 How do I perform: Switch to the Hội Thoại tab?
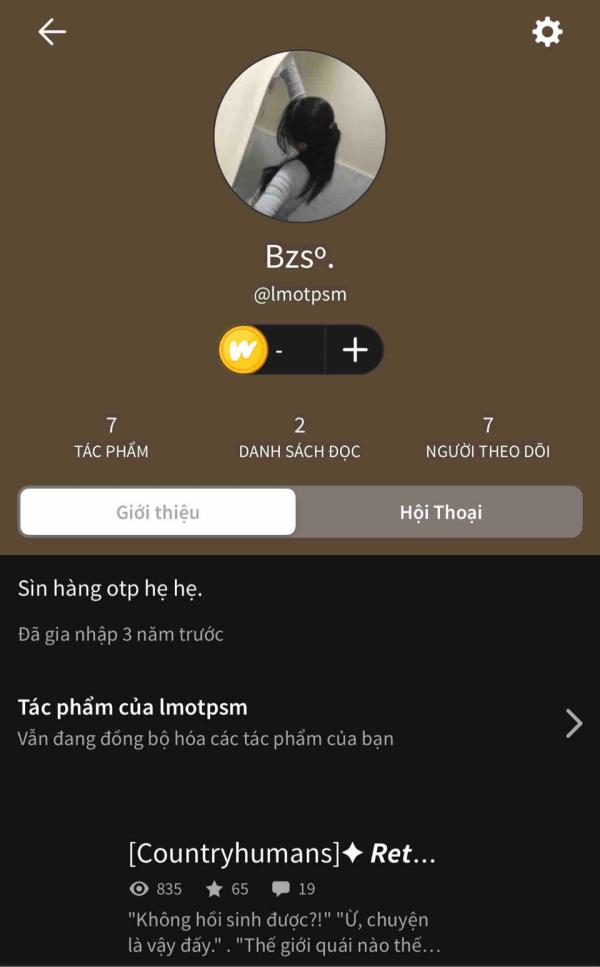(x=440, y=512)
